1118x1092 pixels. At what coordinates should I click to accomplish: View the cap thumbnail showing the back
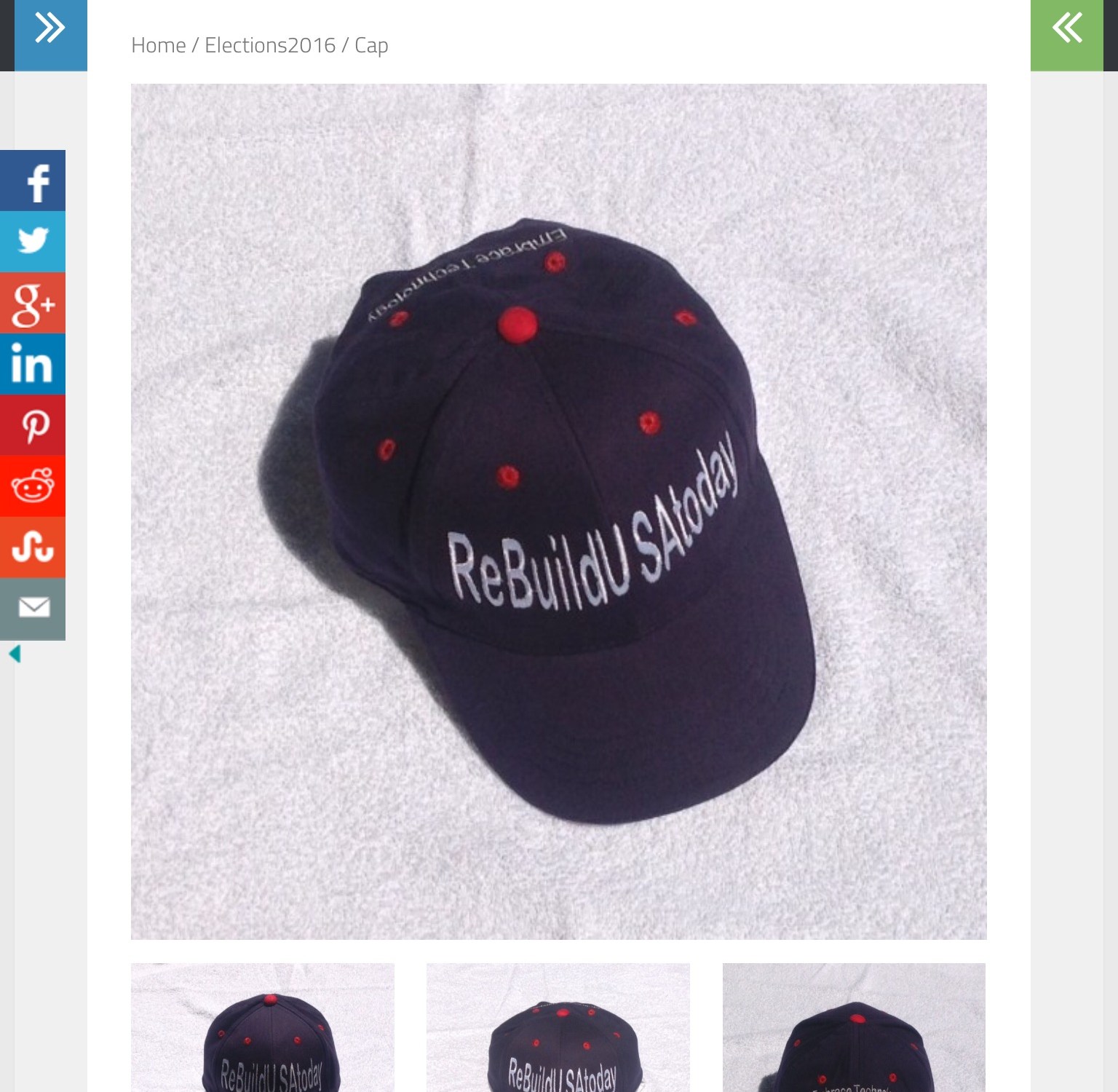point(854,1027)
